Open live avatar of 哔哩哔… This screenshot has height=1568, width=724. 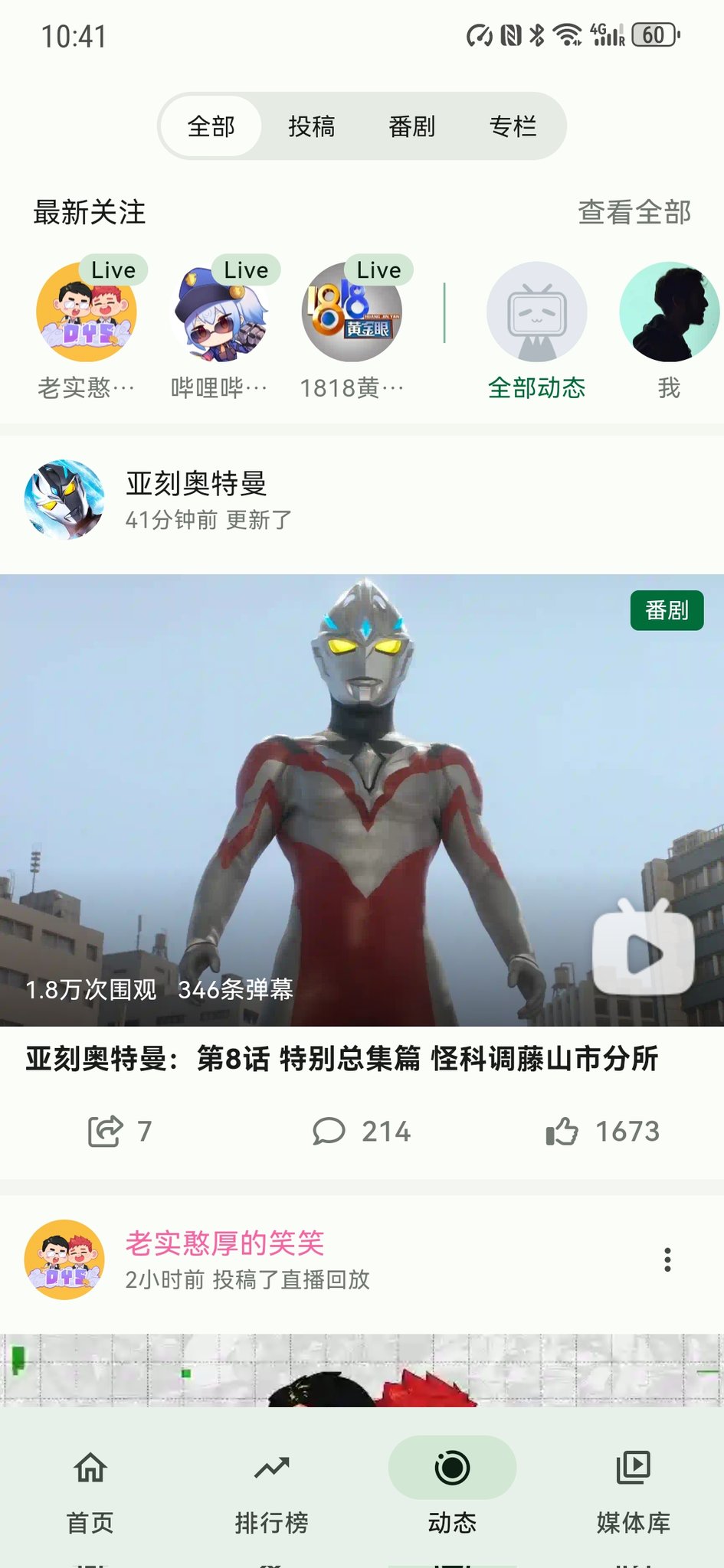click(x=220, y=312)
